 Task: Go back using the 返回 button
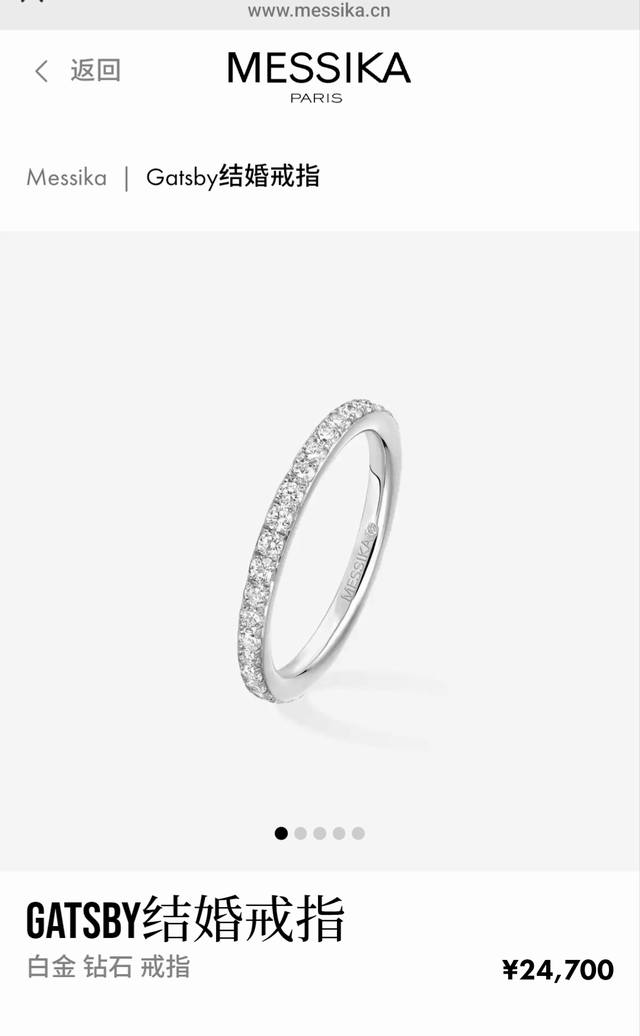[77, 71]
